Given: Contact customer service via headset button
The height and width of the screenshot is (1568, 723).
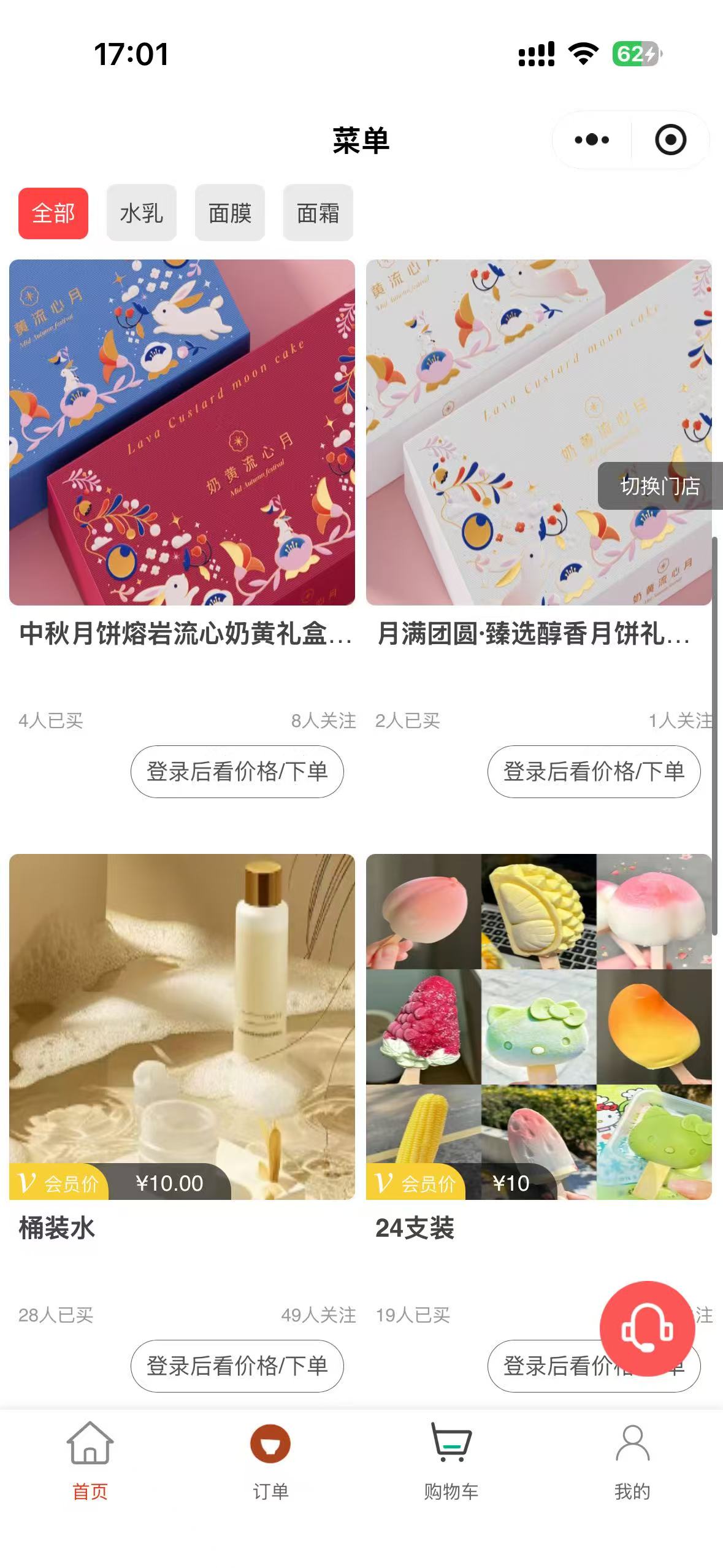Looking at the screenshot, I should coord(647,1329).
